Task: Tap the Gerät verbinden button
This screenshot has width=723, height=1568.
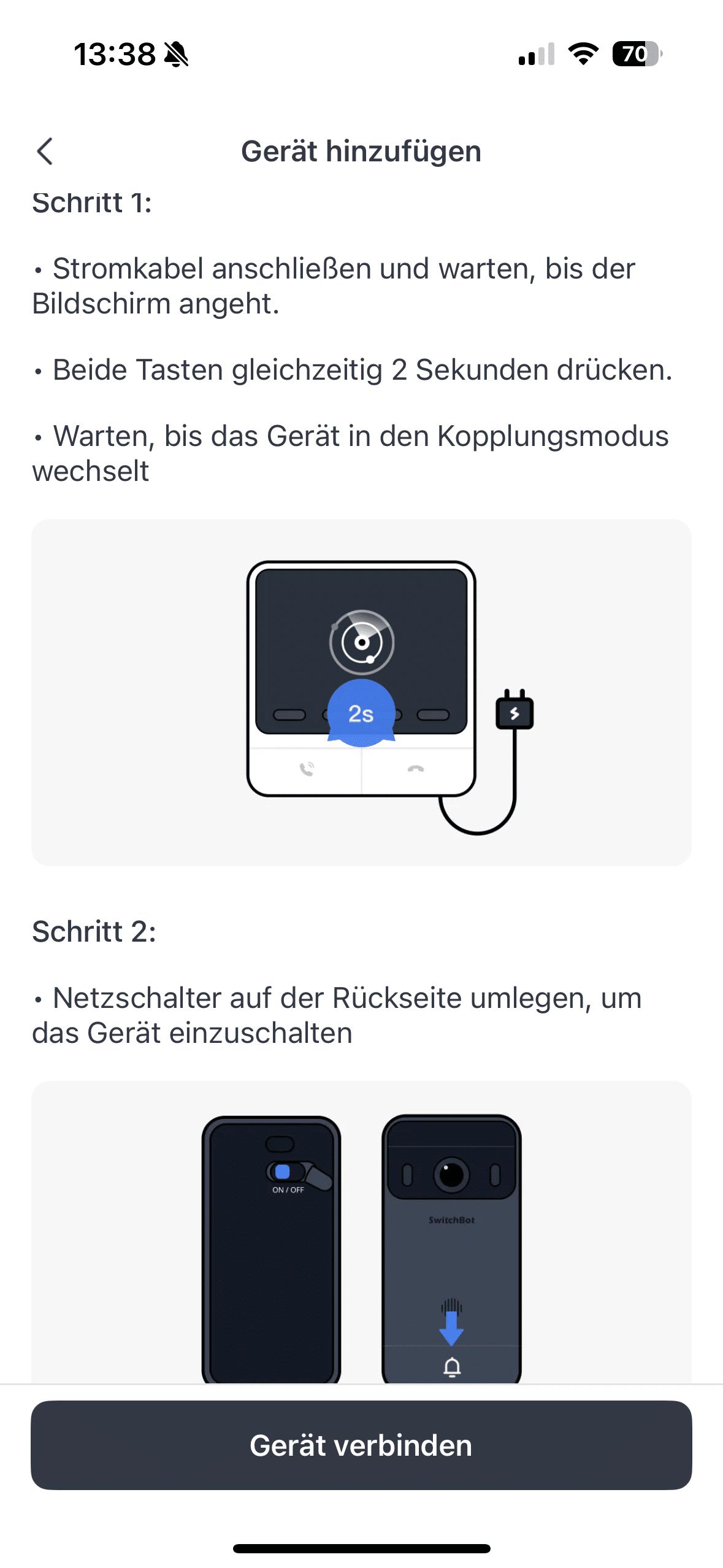Action: [x=361, y=1445]
